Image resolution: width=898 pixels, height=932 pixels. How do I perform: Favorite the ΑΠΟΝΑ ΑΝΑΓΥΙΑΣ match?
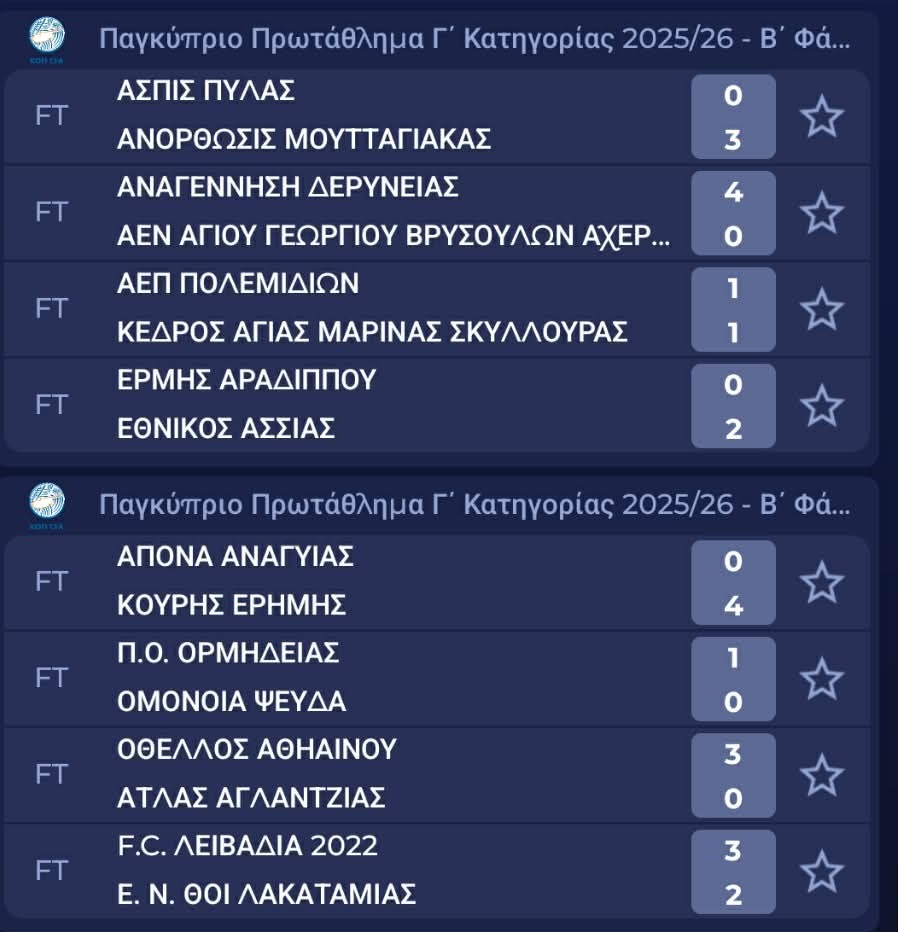[x=821, y=582]
